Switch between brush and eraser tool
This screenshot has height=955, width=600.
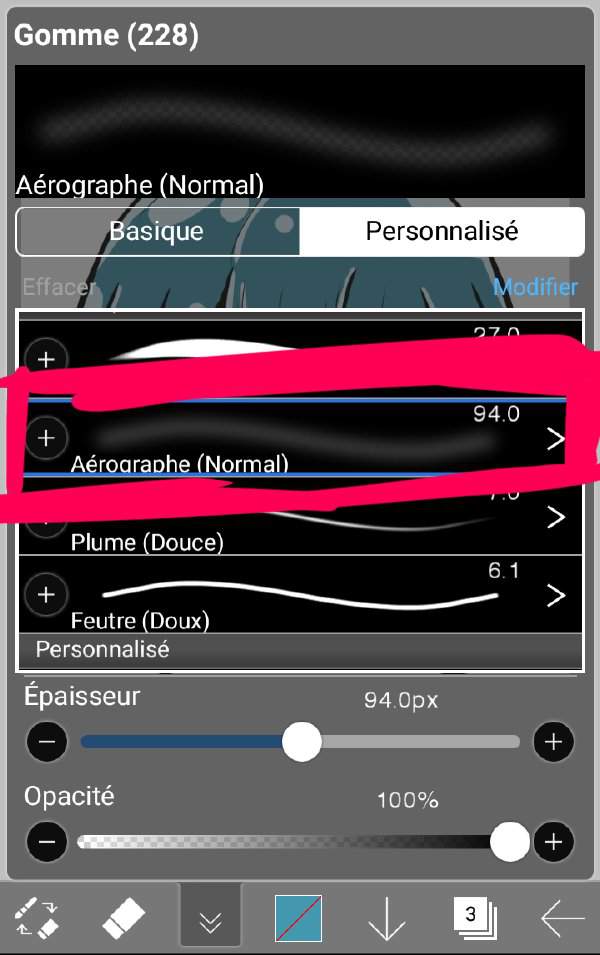(37, 917)
